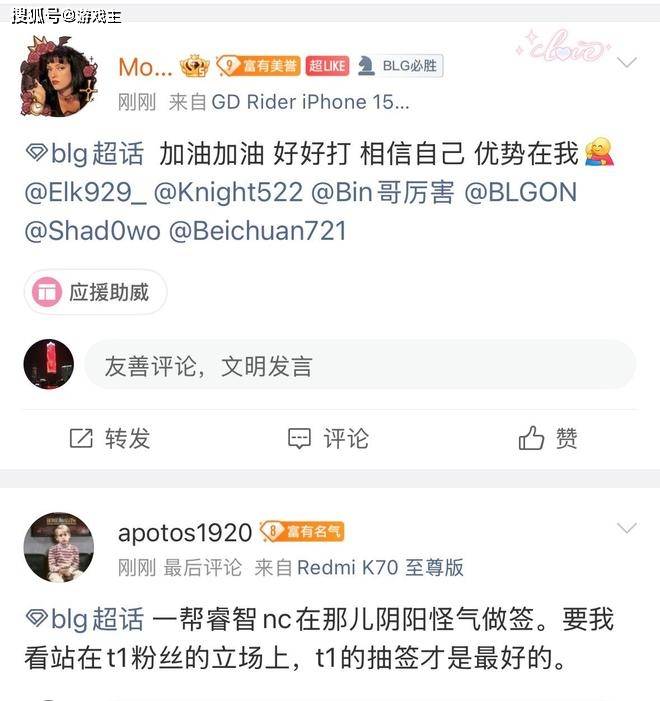The height and width of the screenshot is (701, 660).
Task: Open comments with the 评论 button
Action: [x=329, y=438]
